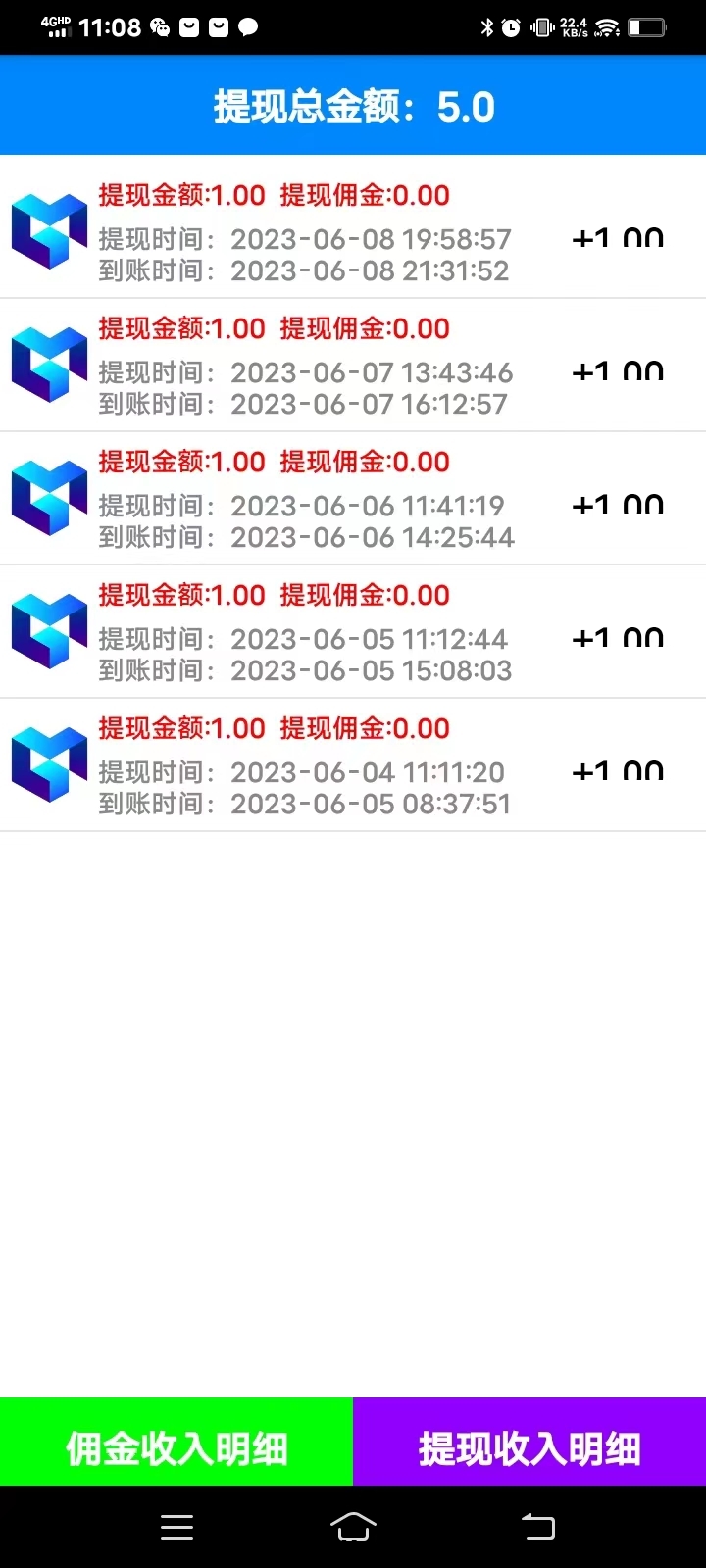Open 提现收入明细 (withdrawal income details)
The image size is (706, 1568).
529,1441
